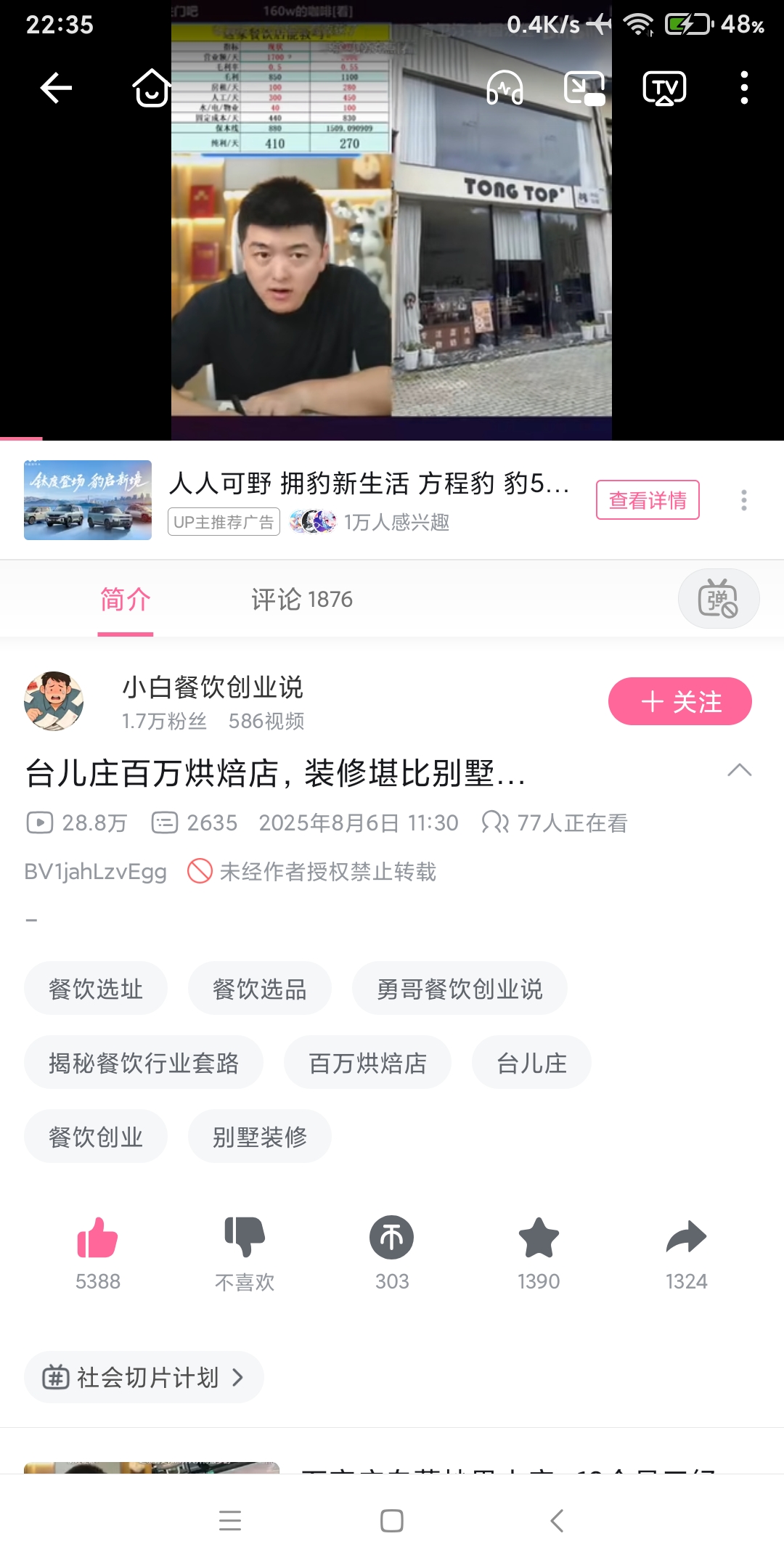The width and height of the screenshot is (784, 1568).
Task: Seek using the pink video progress bar
Action: 22,439
